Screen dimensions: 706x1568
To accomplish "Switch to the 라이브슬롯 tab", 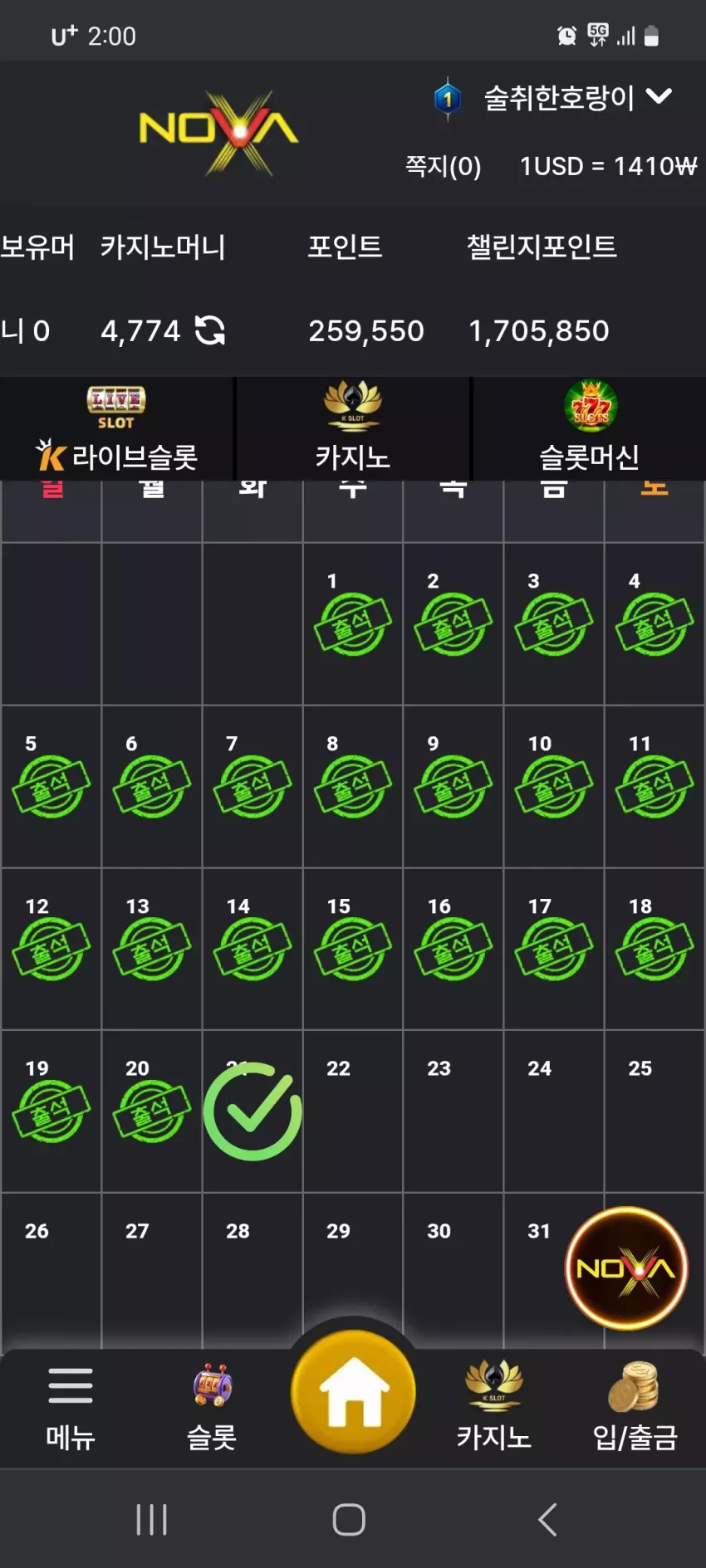I will [x=117, y=429].
